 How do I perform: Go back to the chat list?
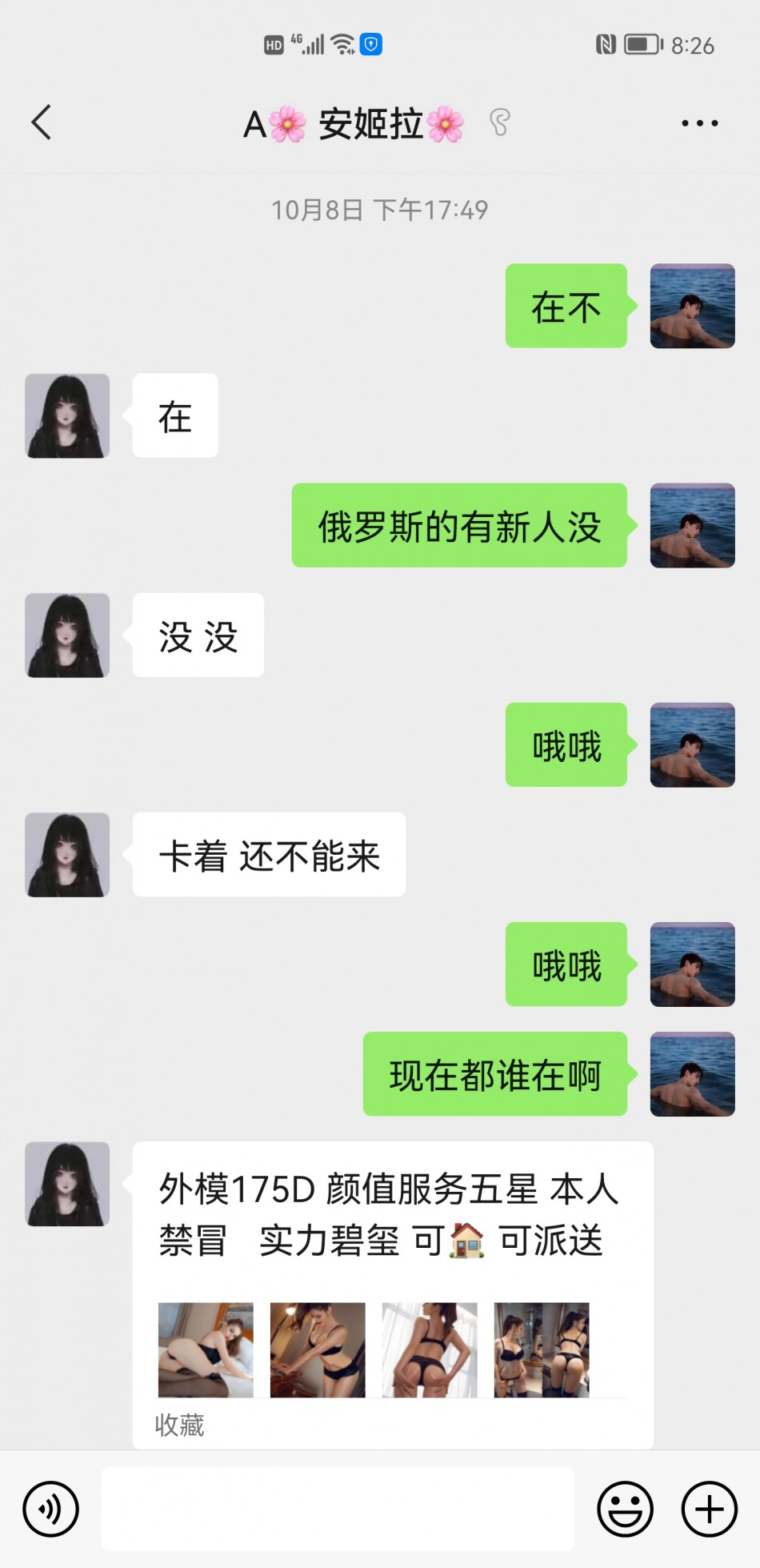tap(42, 122)
